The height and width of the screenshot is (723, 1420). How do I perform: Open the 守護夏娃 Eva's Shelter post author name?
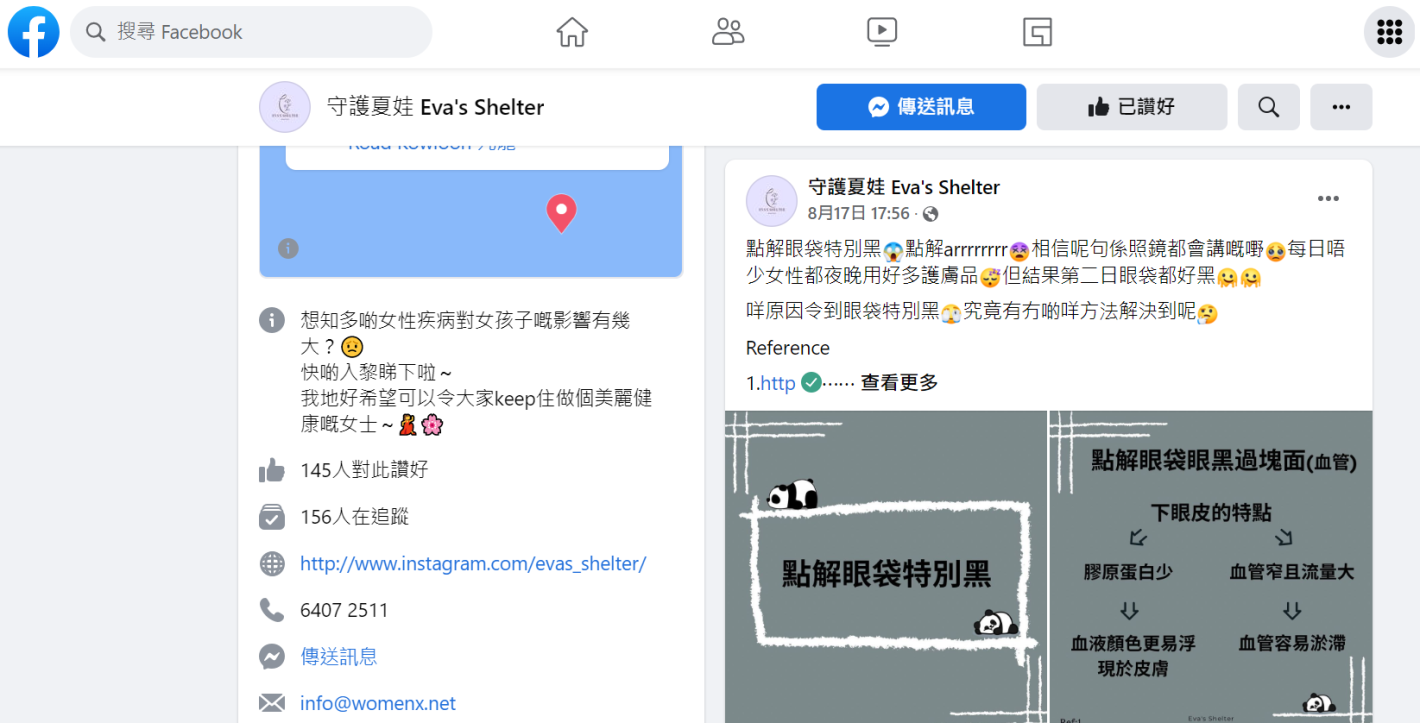tap(903, 187)
